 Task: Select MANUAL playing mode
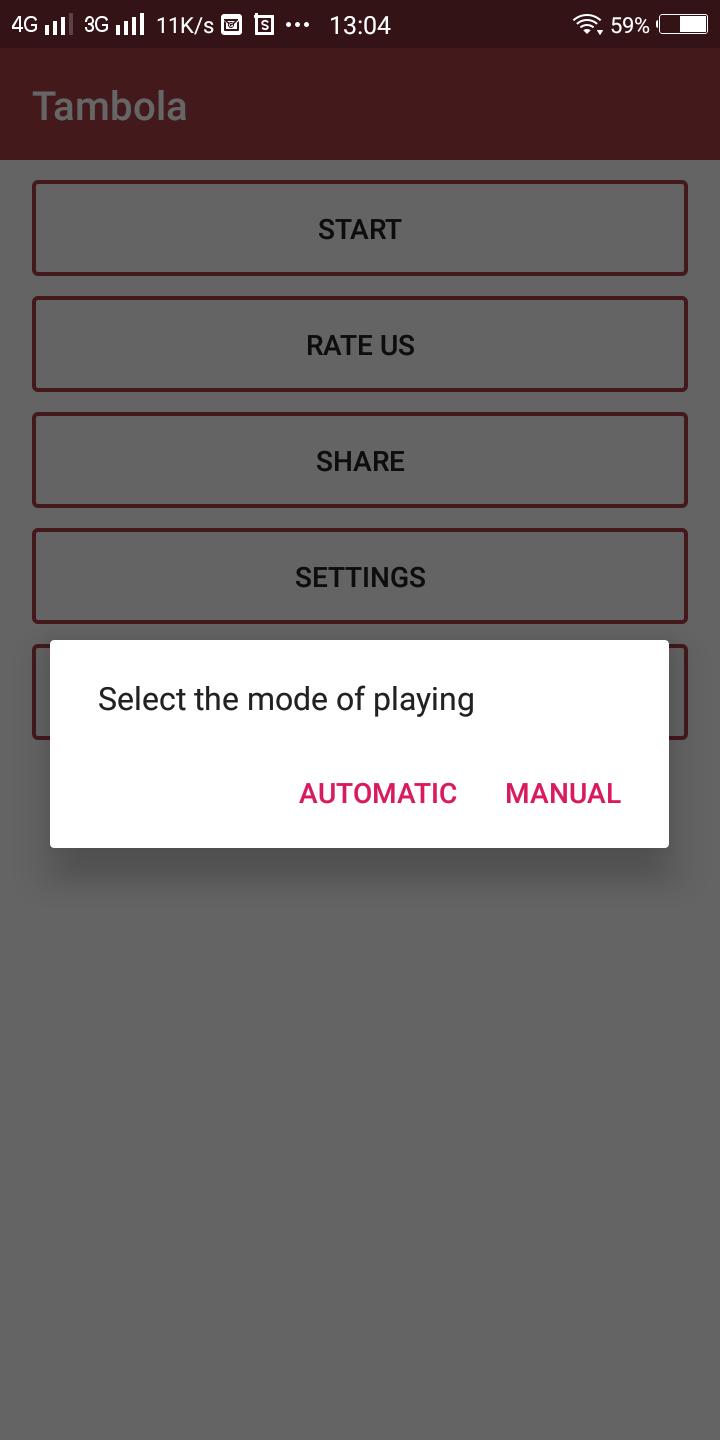pos(563,793)
